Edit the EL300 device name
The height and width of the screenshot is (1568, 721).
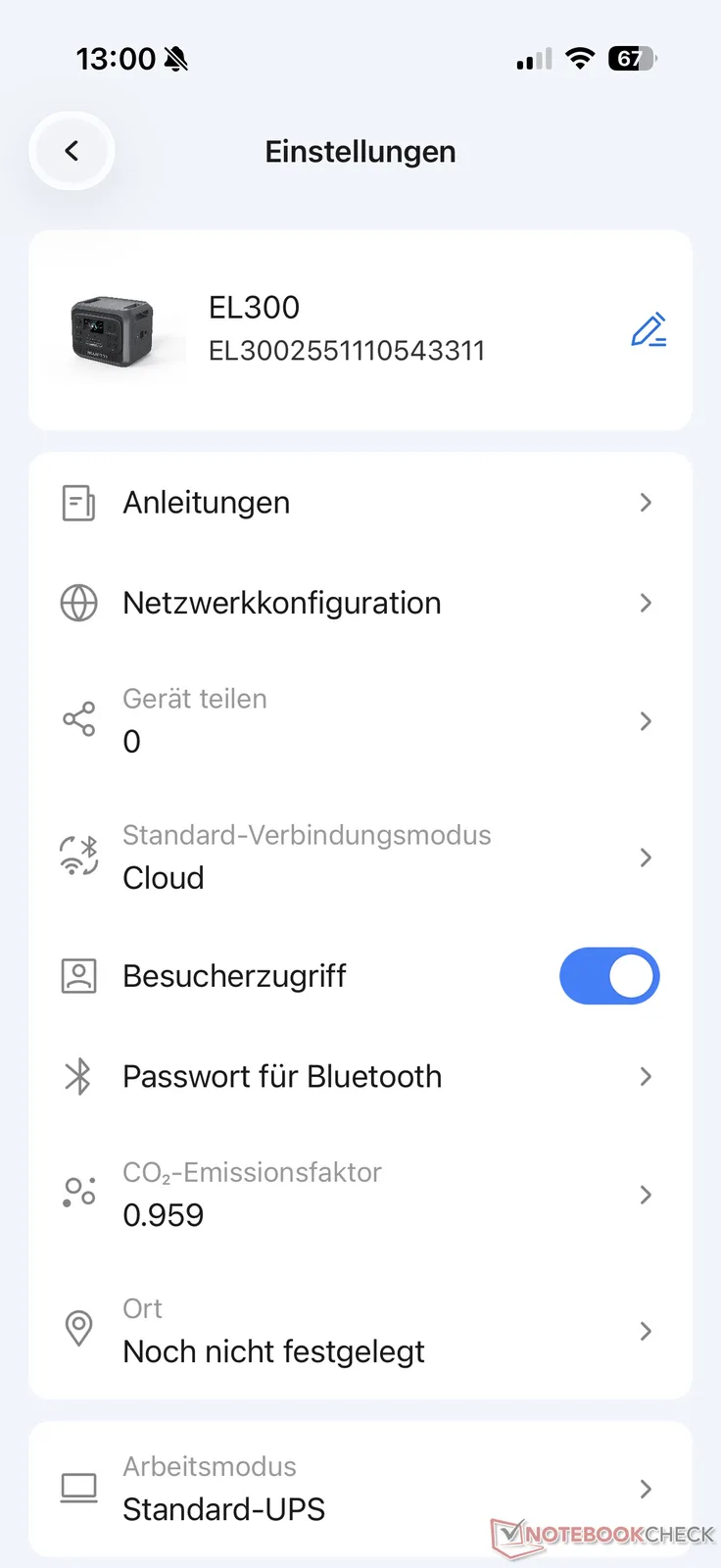click(x=649, y=330)
